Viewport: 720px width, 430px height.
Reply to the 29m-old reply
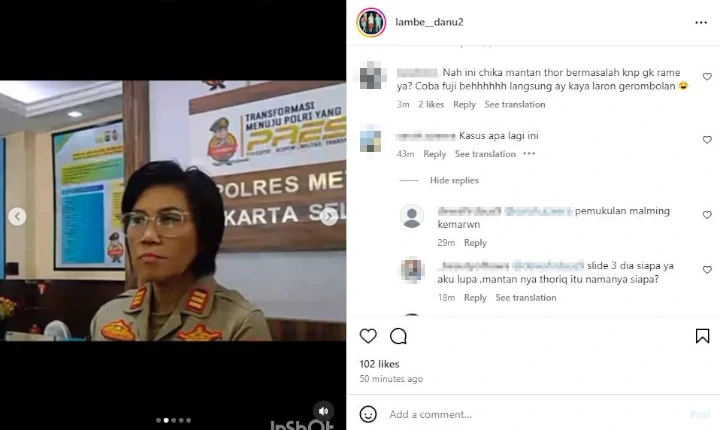[x=475, y=243]
